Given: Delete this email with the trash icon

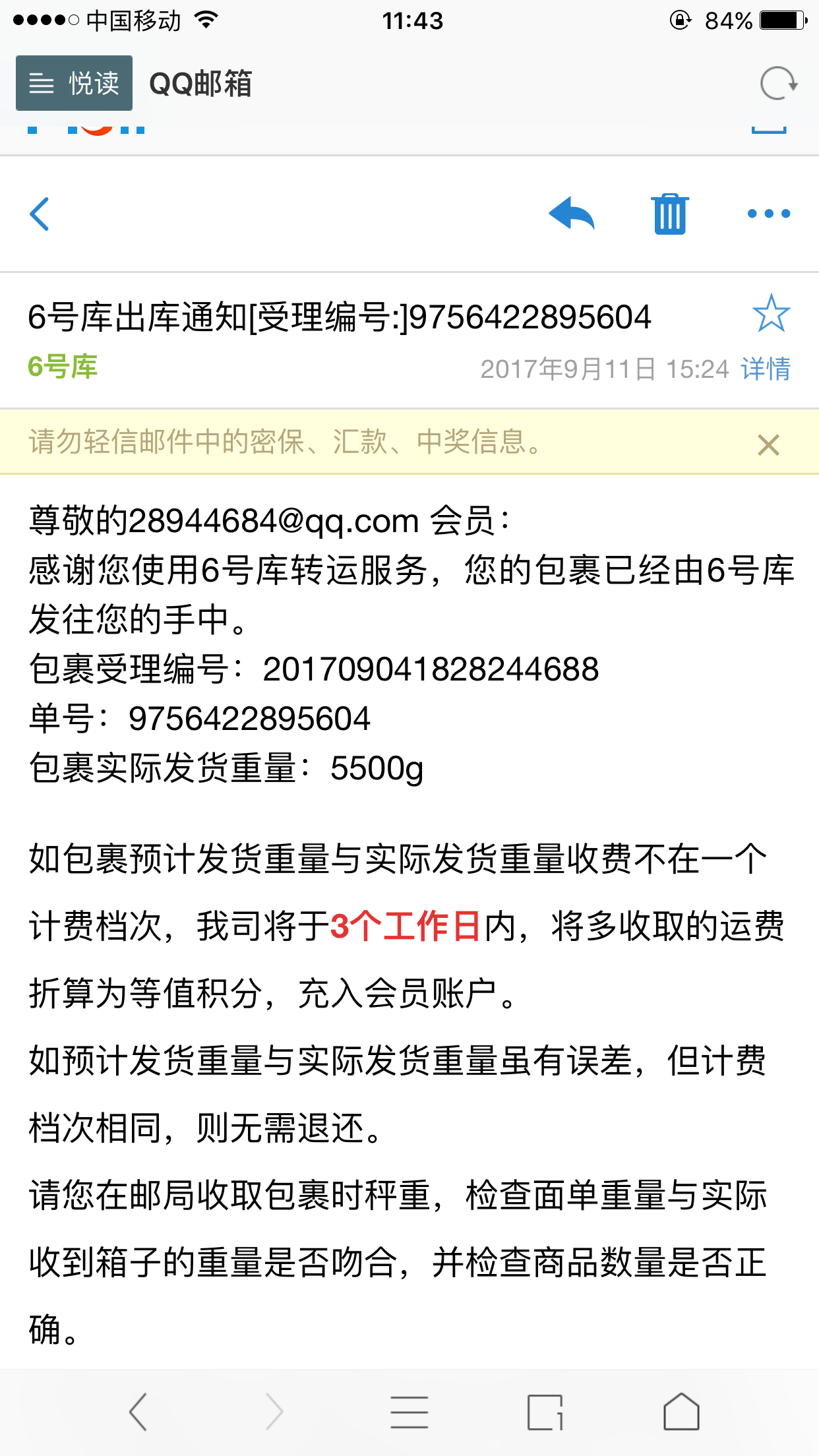Looking at the screenshot, I should click(x=670, y=214).
